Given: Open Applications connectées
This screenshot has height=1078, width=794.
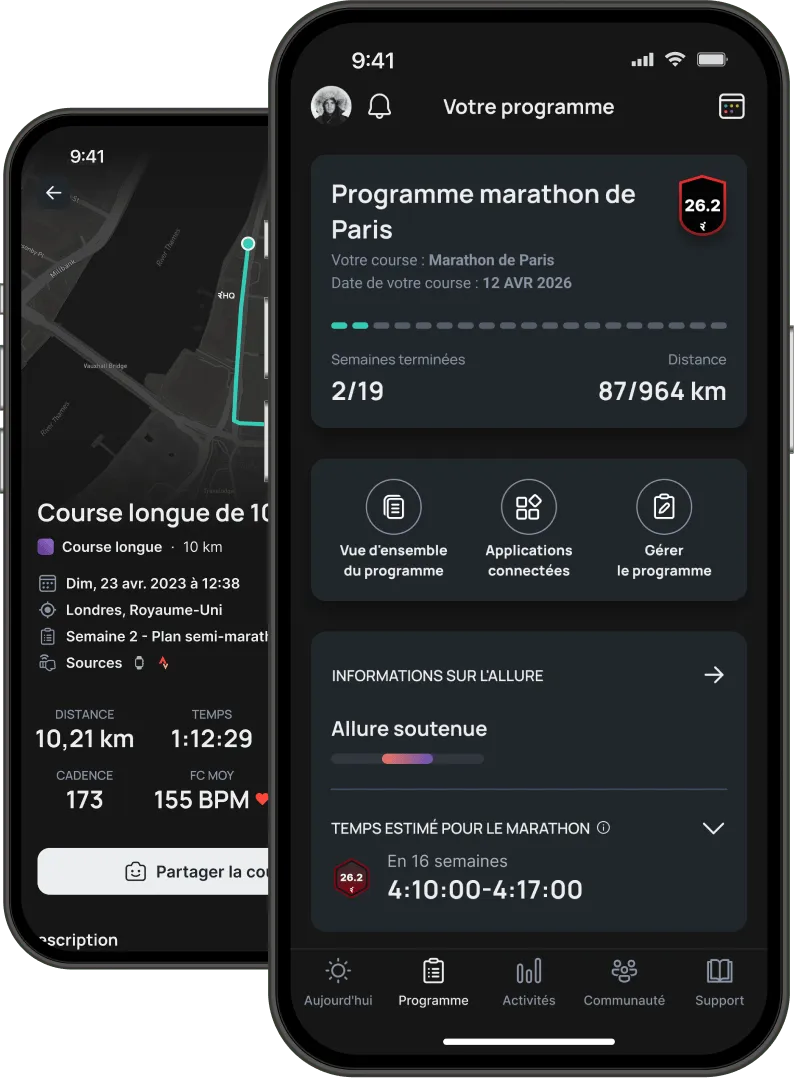Looking at the screenshot, I should (529, 507).
